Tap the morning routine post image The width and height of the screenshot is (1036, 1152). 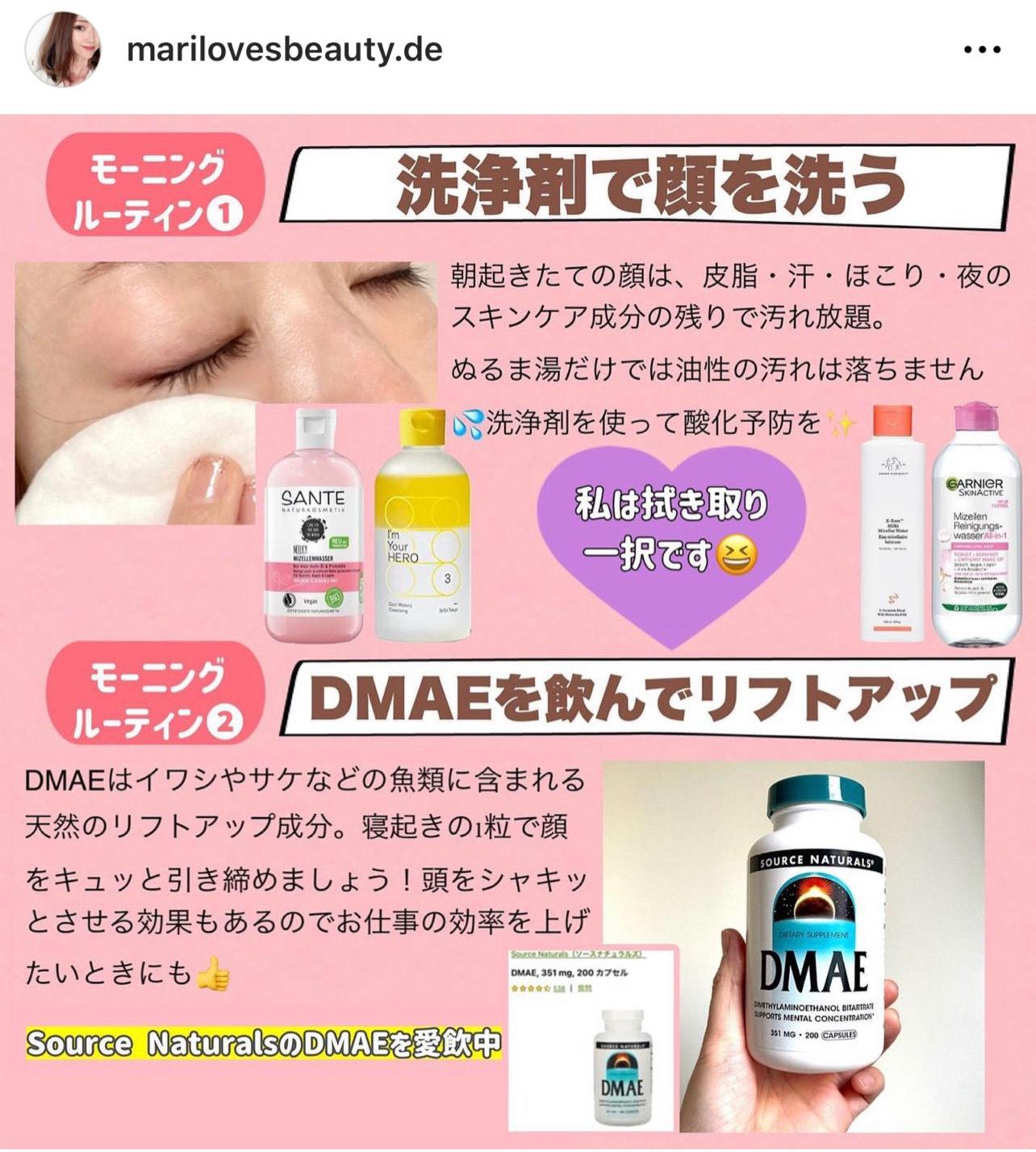click(x=518, y=629)
